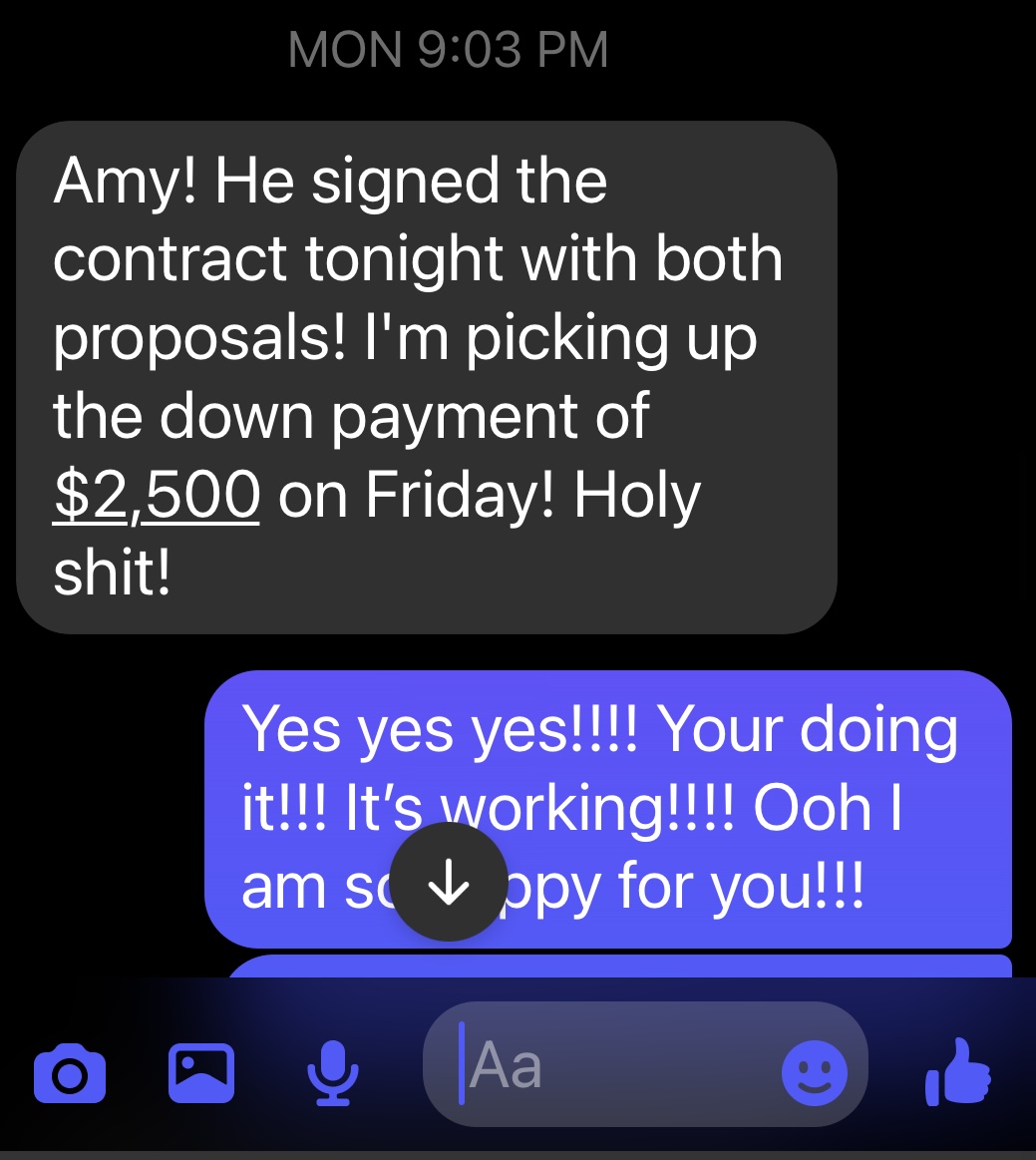Open the photo gallery picker

coord(201,1072)
